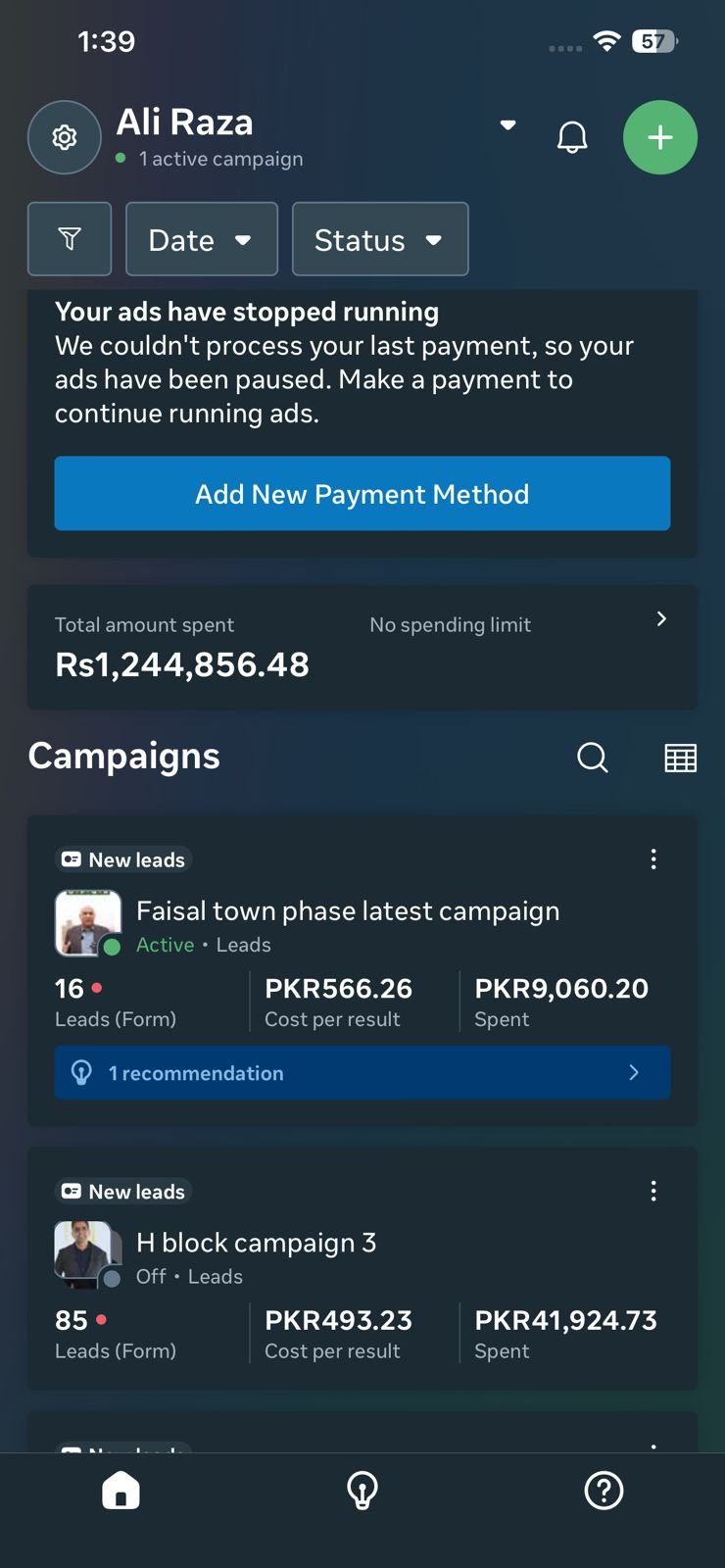The height and width of the screenshot is (1568, 725).
Task: Open the menu for Faisal town campaign
Action: click(653, 859)
